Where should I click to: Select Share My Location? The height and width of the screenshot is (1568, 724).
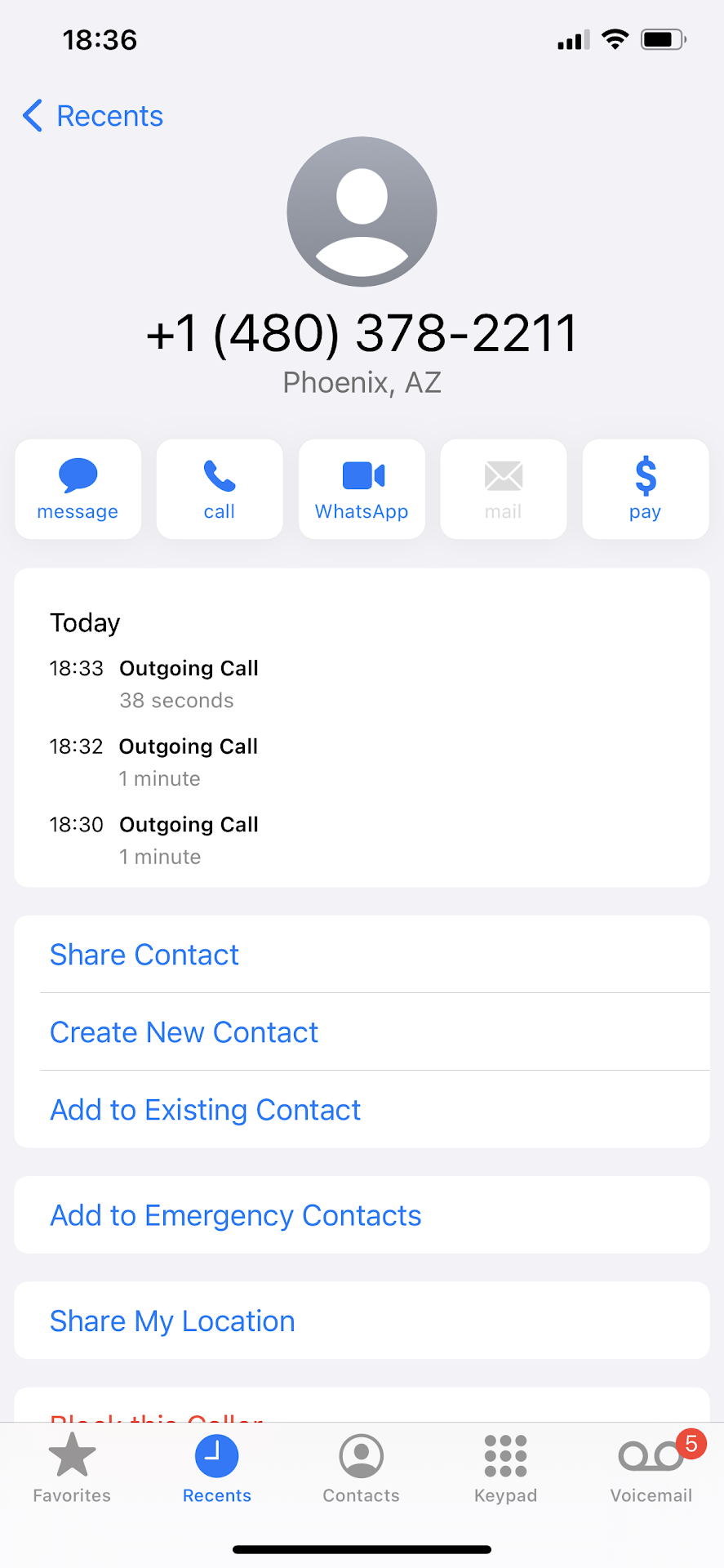[x=172, y=1321]
